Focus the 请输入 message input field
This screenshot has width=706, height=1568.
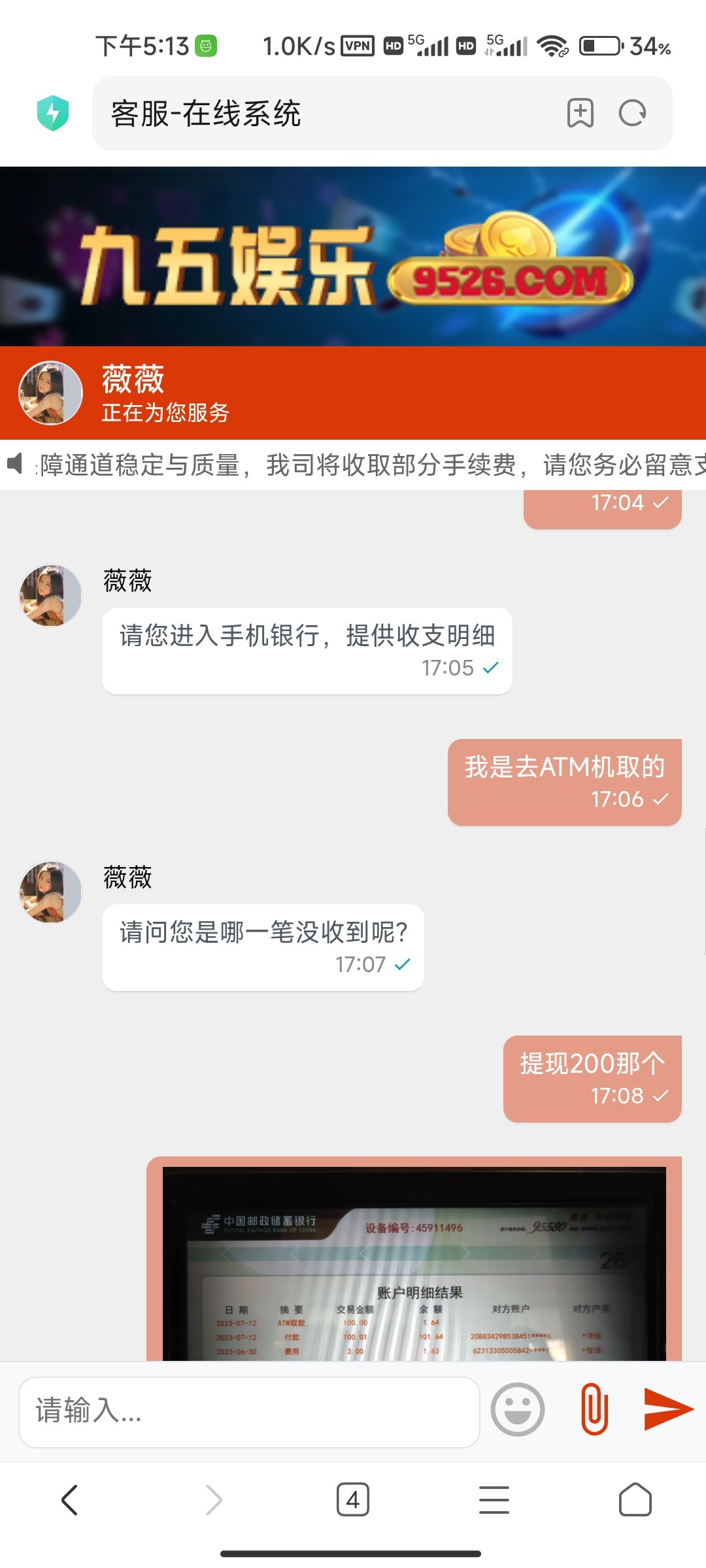(x=248, y=1411)
